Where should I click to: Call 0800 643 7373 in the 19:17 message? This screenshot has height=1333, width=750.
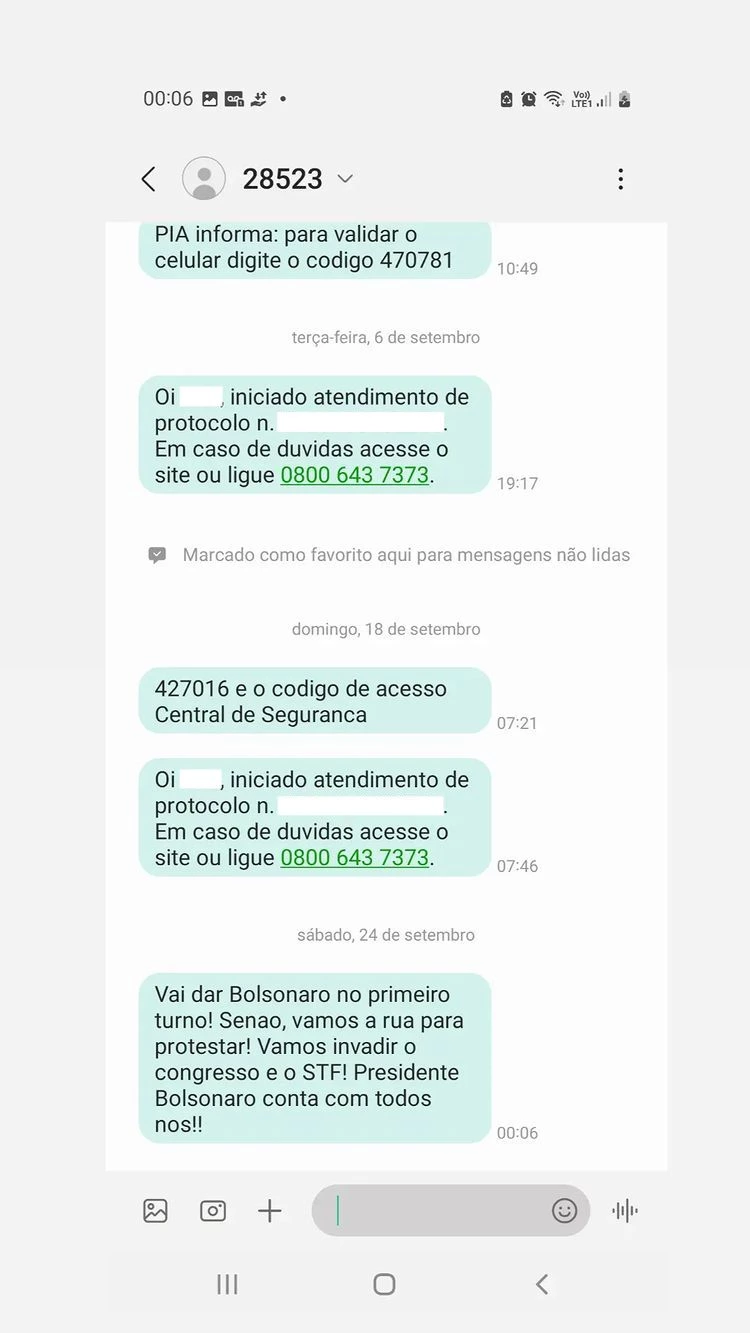[354, 475]
